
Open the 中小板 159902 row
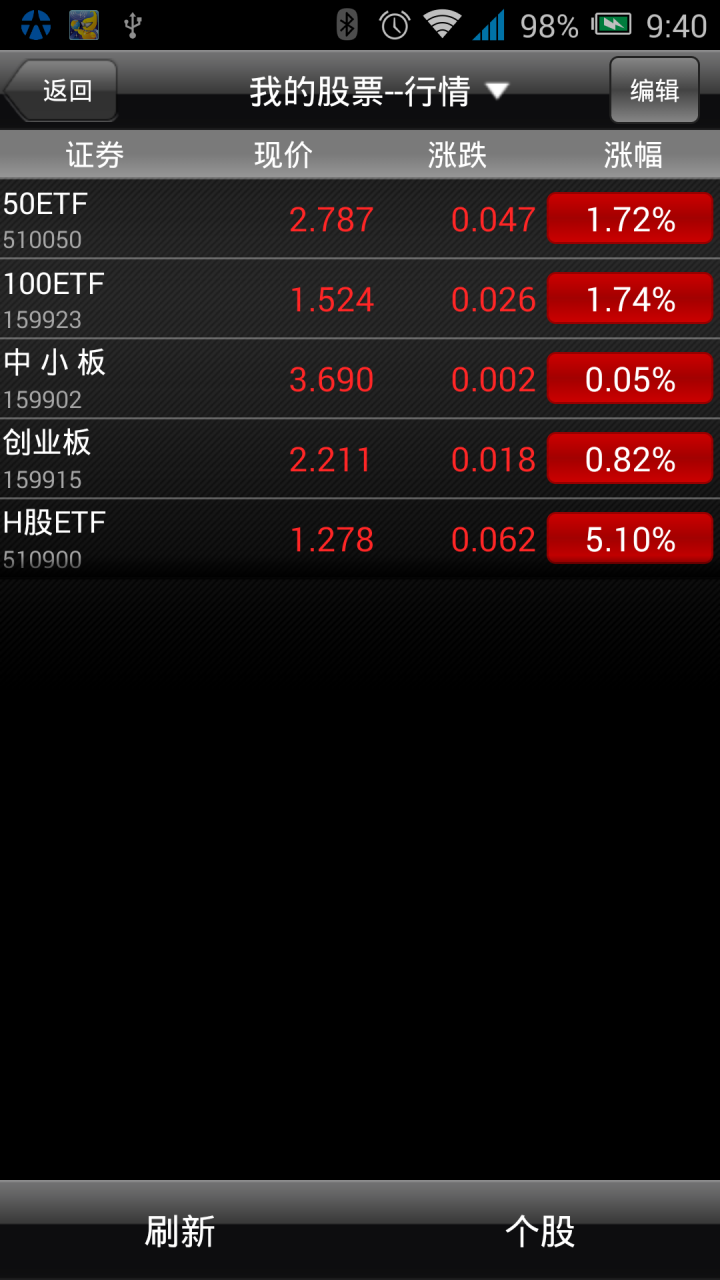click(360, 379)
